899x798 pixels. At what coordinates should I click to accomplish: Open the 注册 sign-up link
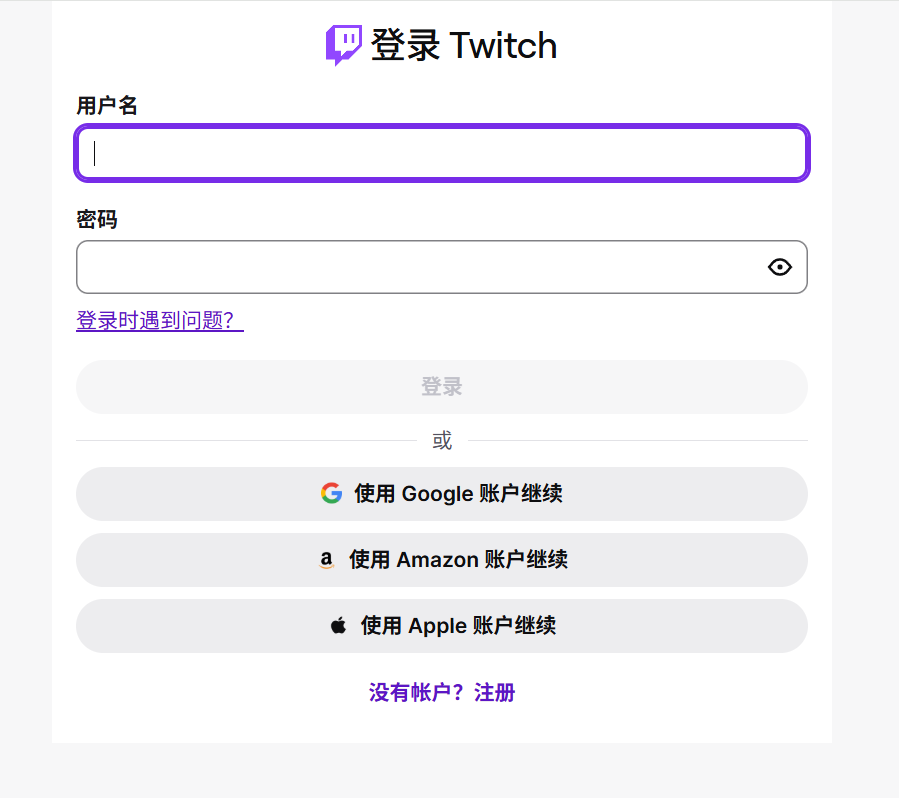495,692
